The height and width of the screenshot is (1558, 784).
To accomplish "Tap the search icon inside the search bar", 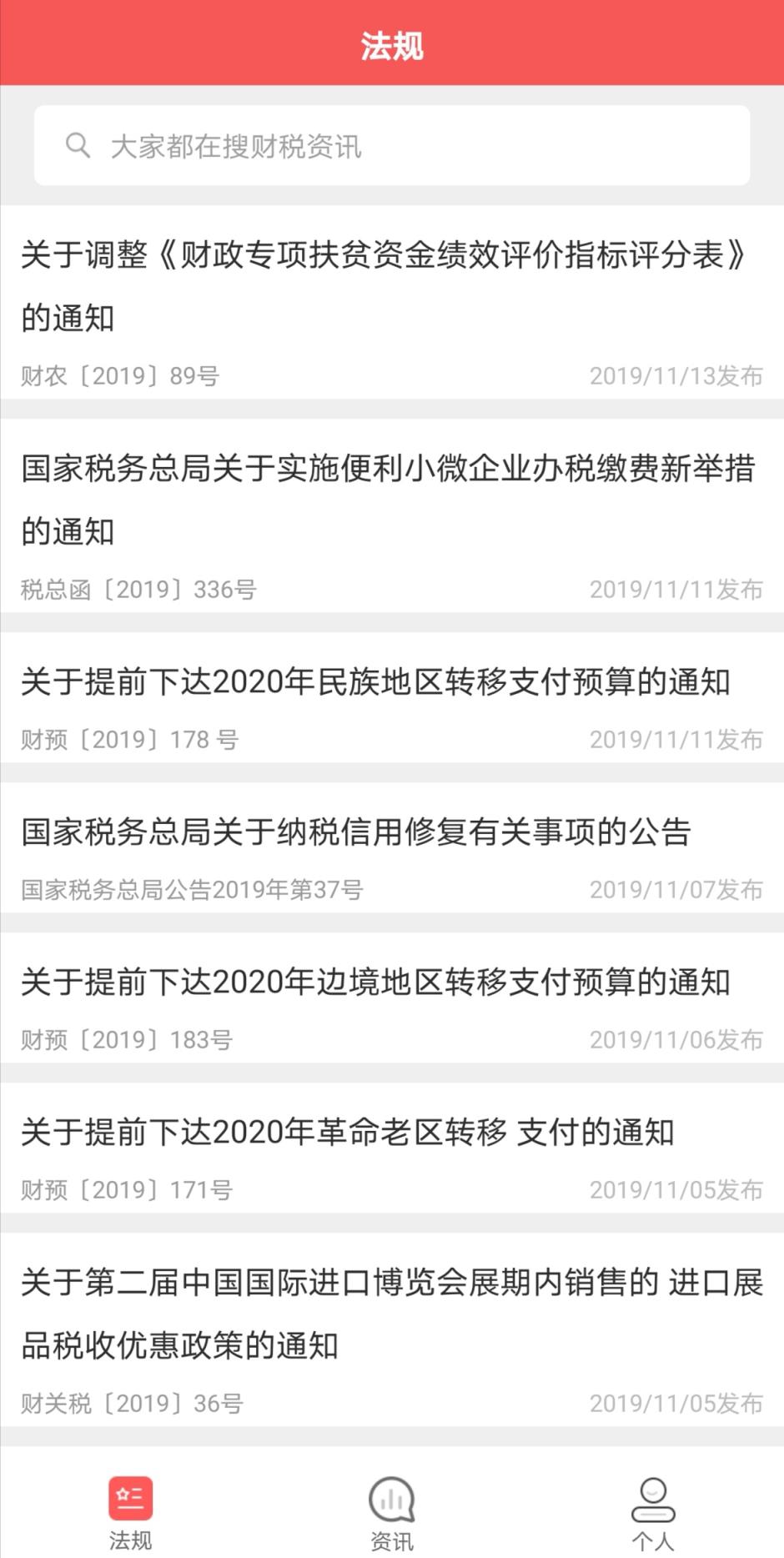I will (79, 145).
